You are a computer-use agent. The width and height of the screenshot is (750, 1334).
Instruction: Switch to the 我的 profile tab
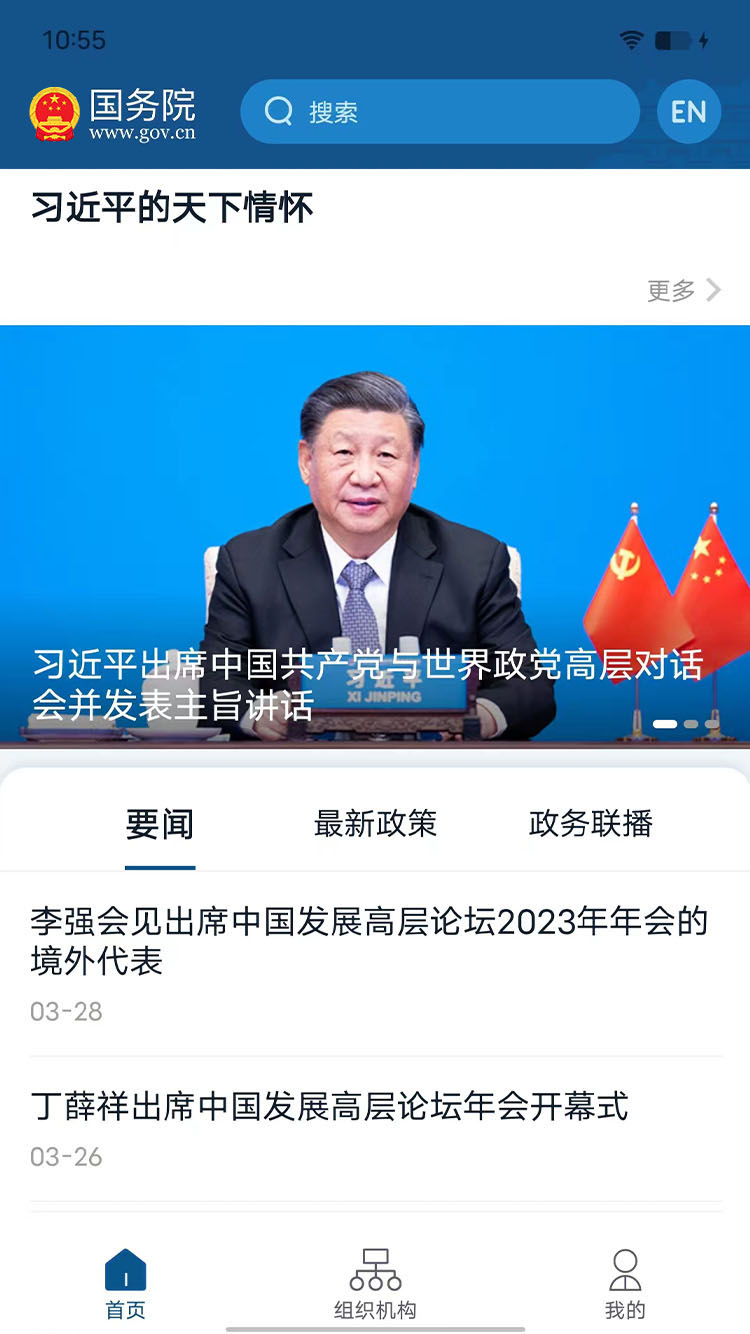625,1284
